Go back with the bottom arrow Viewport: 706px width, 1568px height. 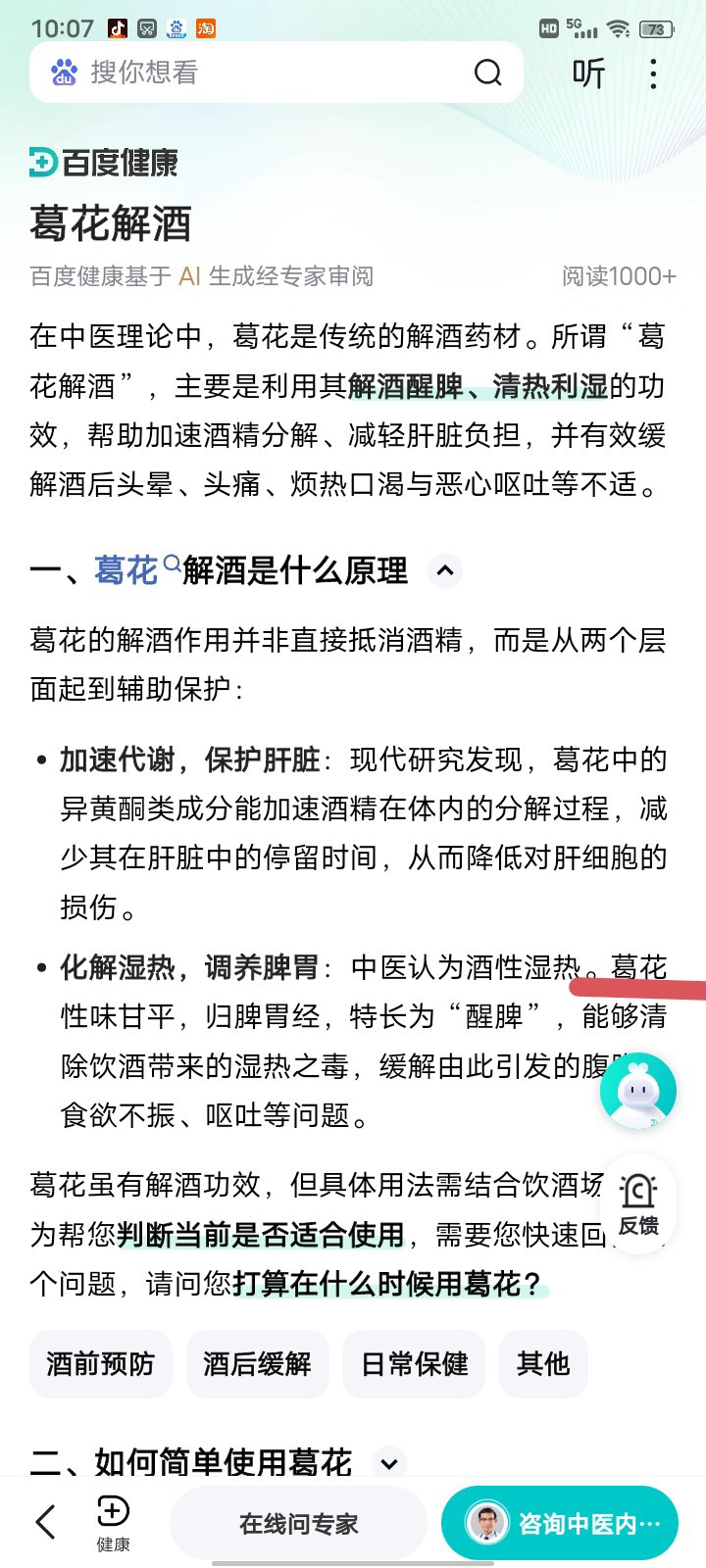[x=45, y=1522]
